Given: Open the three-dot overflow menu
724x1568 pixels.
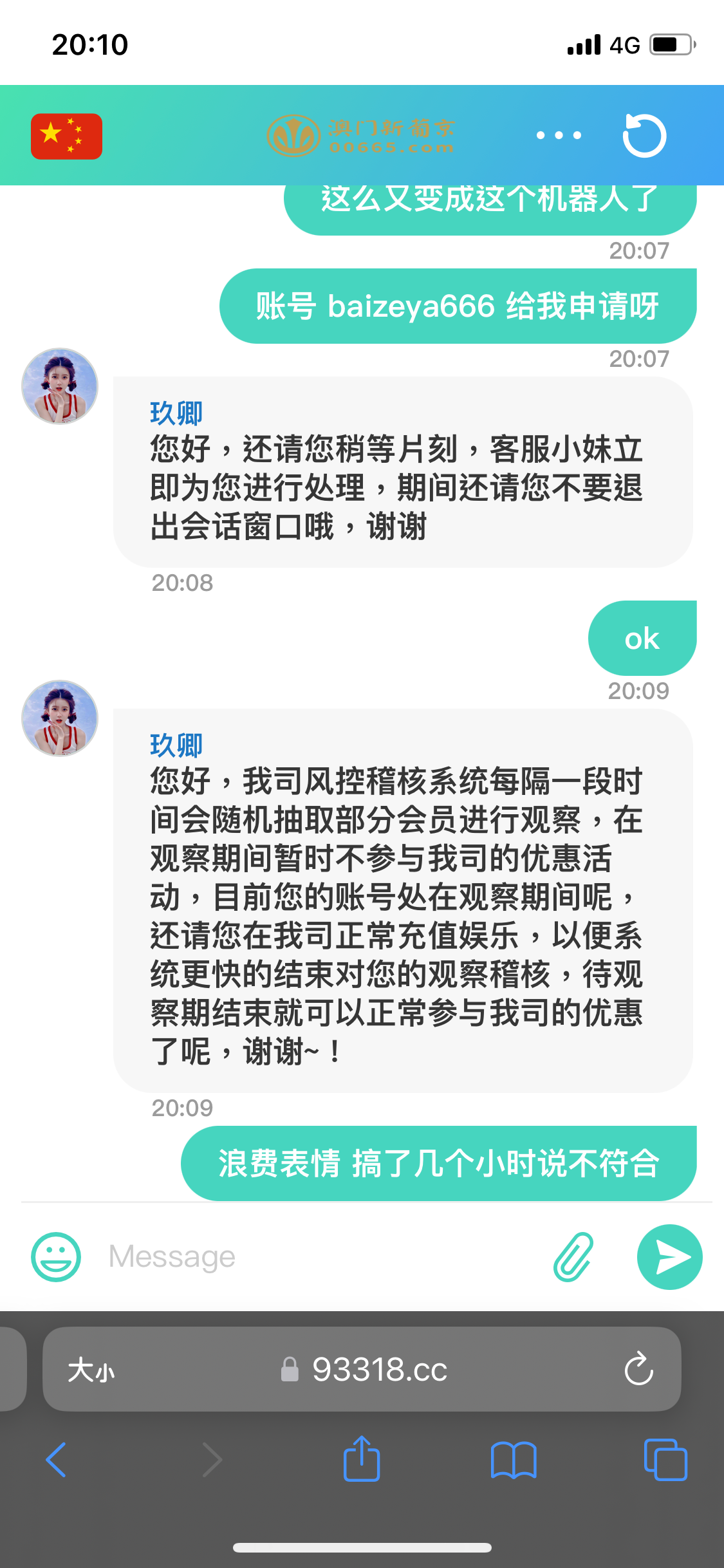Looking at the screenshot, I should tap(559, 135).
